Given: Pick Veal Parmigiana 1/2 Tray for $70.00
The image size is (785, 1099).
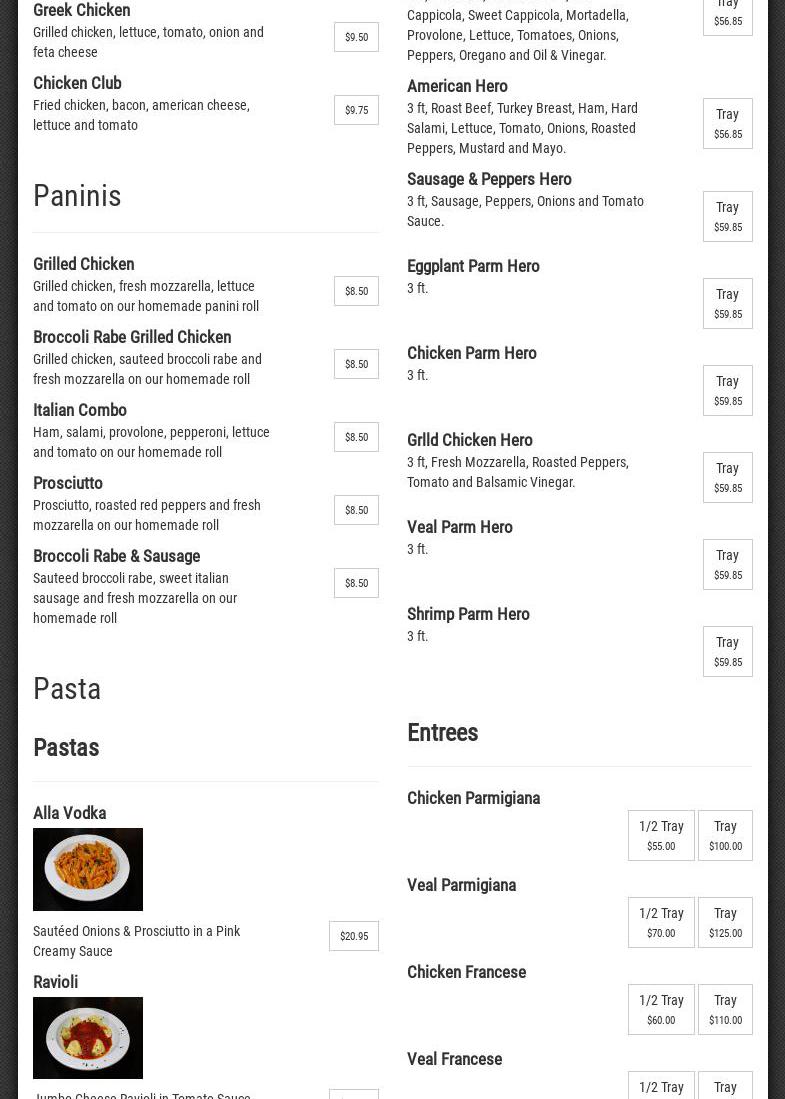Looking at the screenshot, I should (x=661, y=922).
